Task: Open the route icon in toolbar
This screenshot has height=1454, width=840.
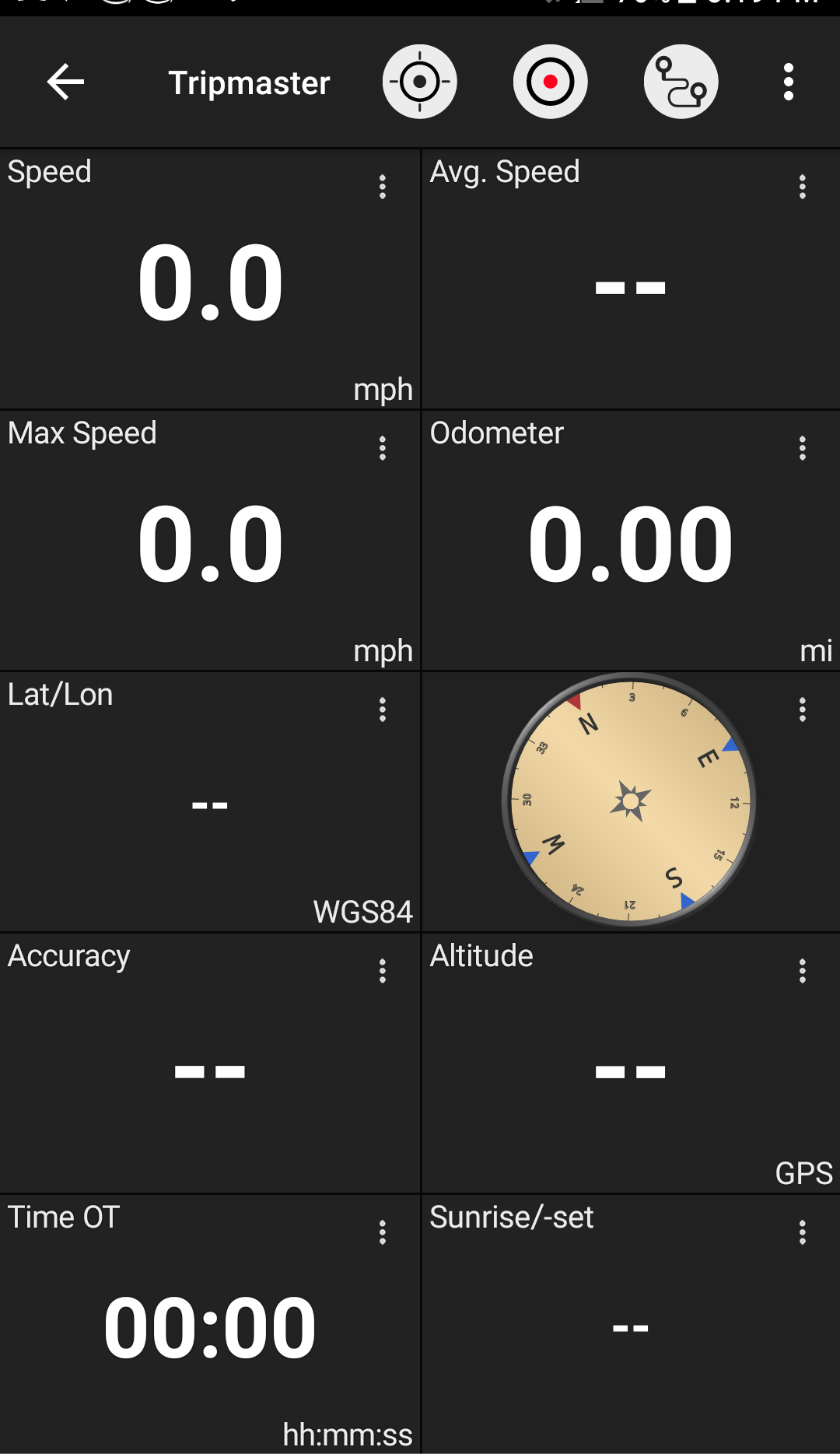Action: 681,82
